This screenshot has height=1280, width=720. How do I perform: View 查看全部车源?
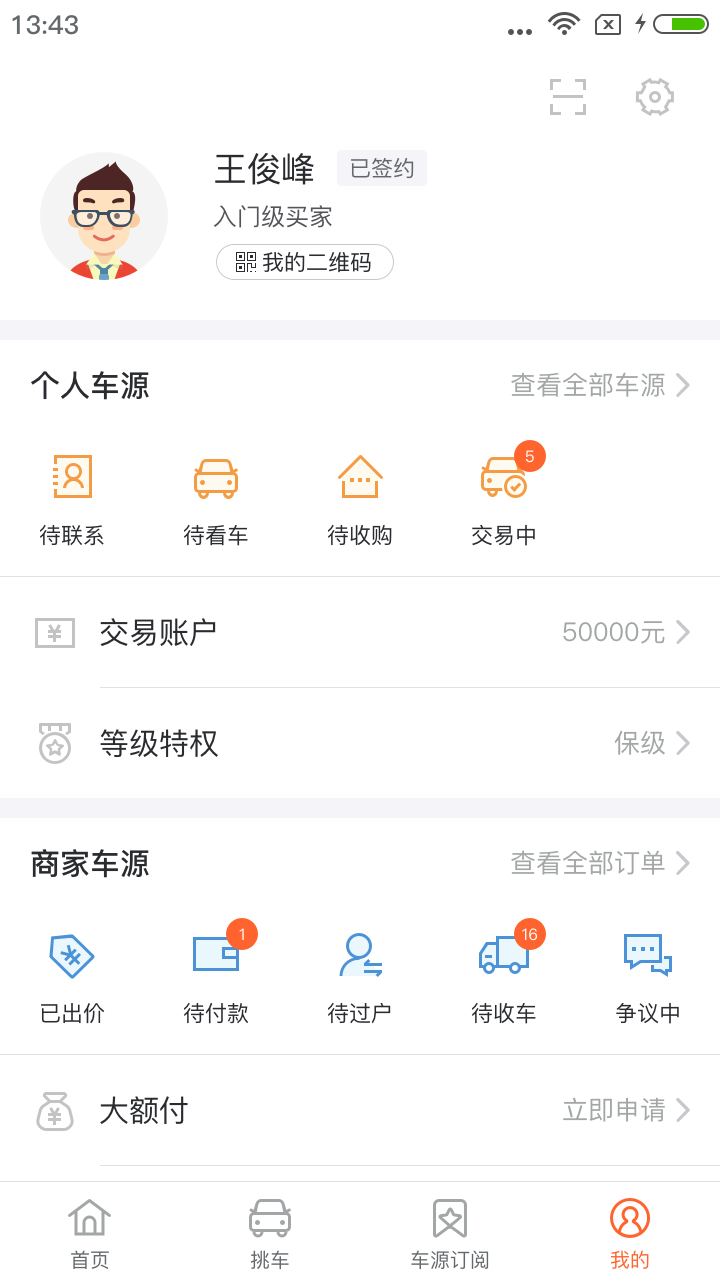[600, 385]
